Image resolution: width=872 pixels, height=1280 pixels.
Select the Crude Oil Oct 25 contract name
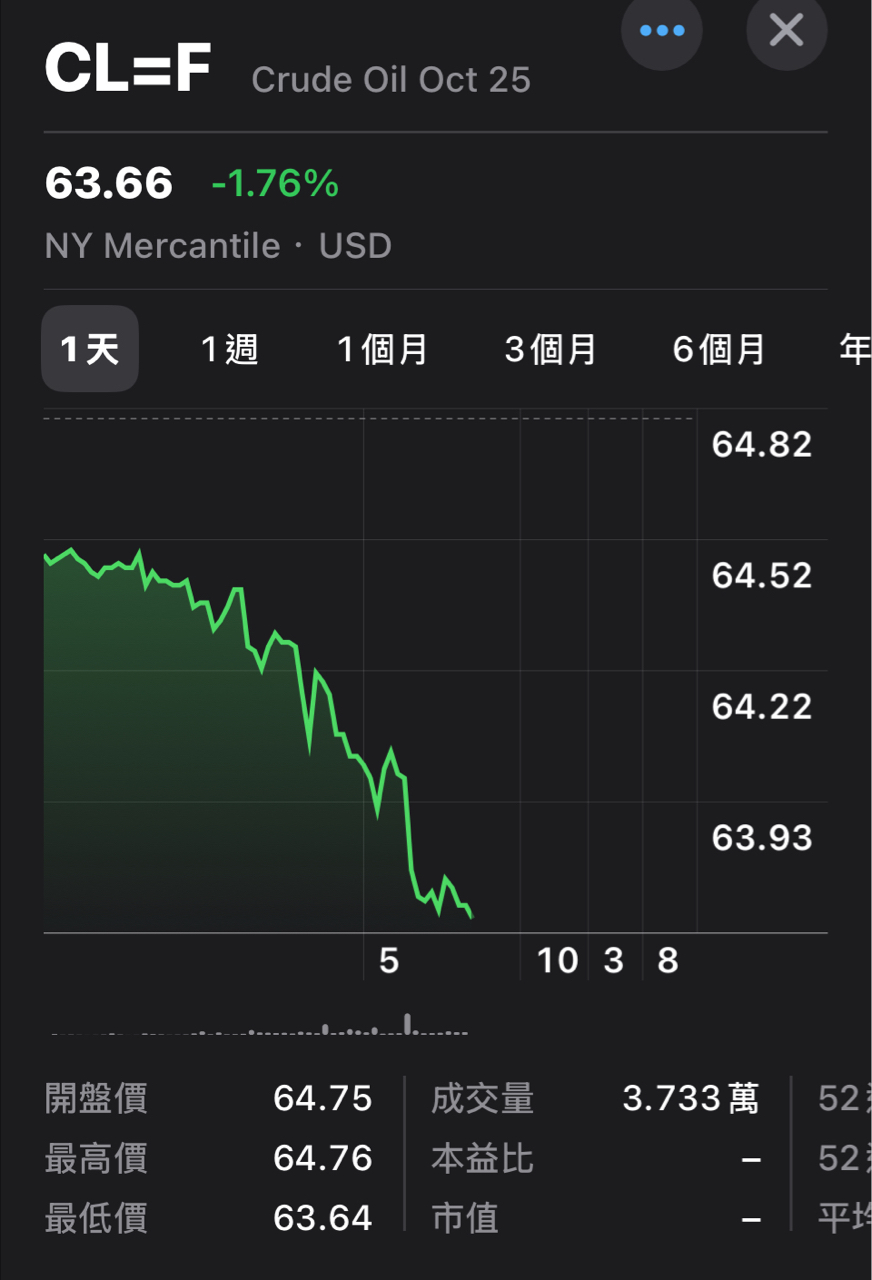coord(391,79)
